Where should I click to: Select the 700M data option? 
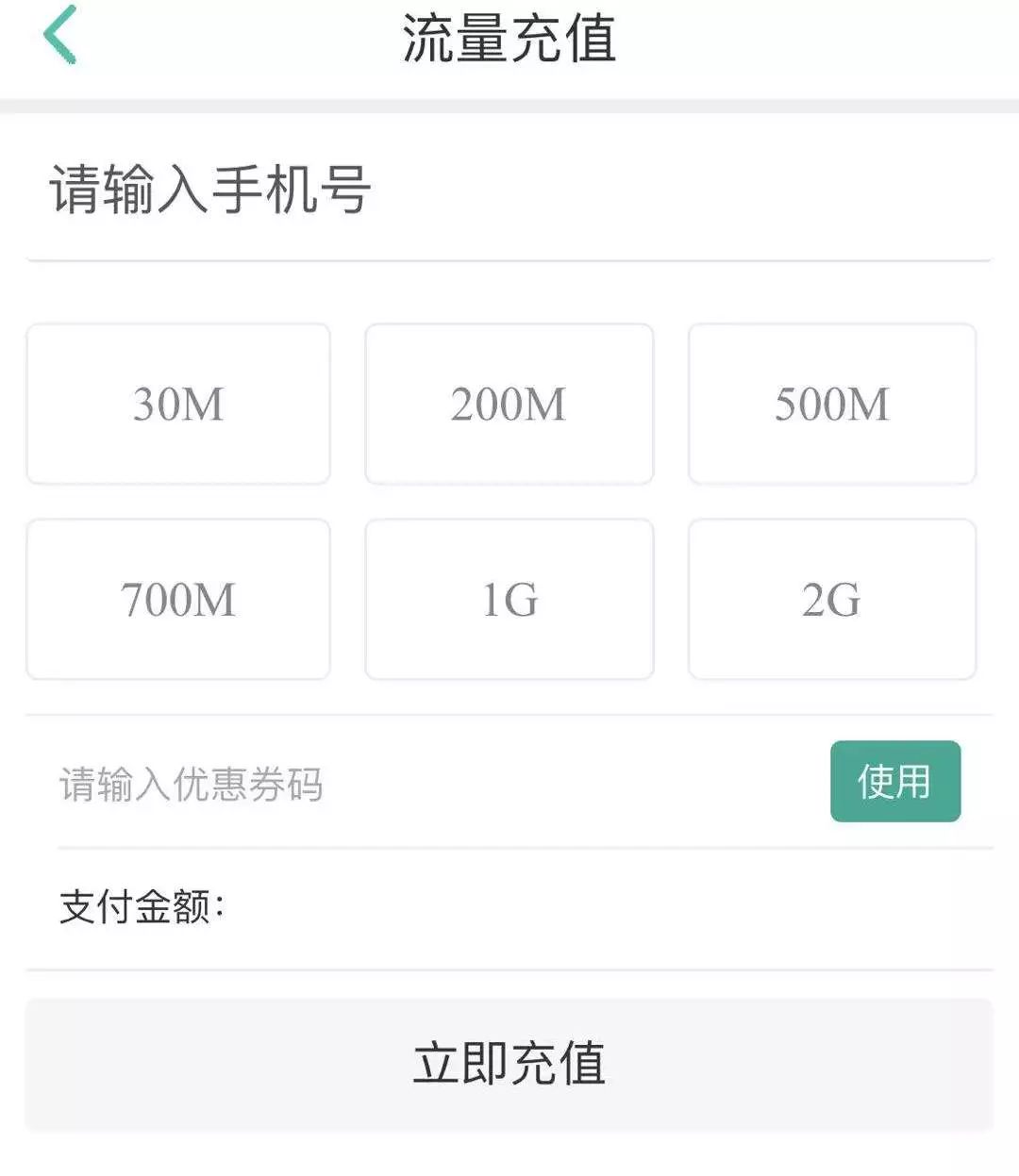[178, 600]
